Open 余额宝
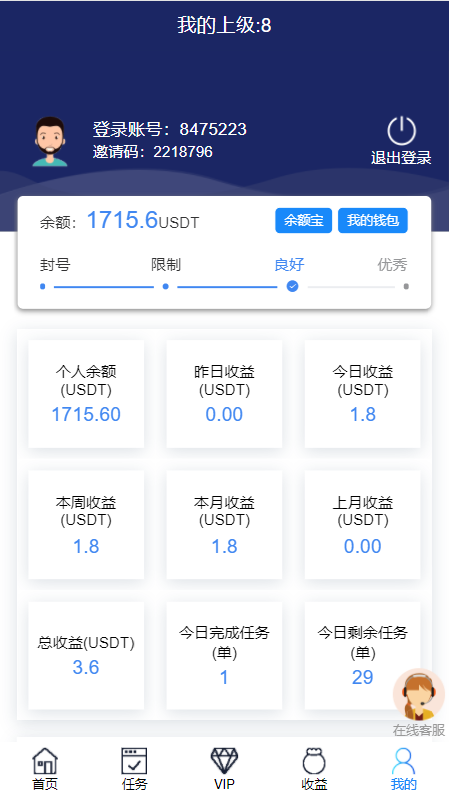Image resolution: width=449 pixels, height=797 pixels. 304,221
